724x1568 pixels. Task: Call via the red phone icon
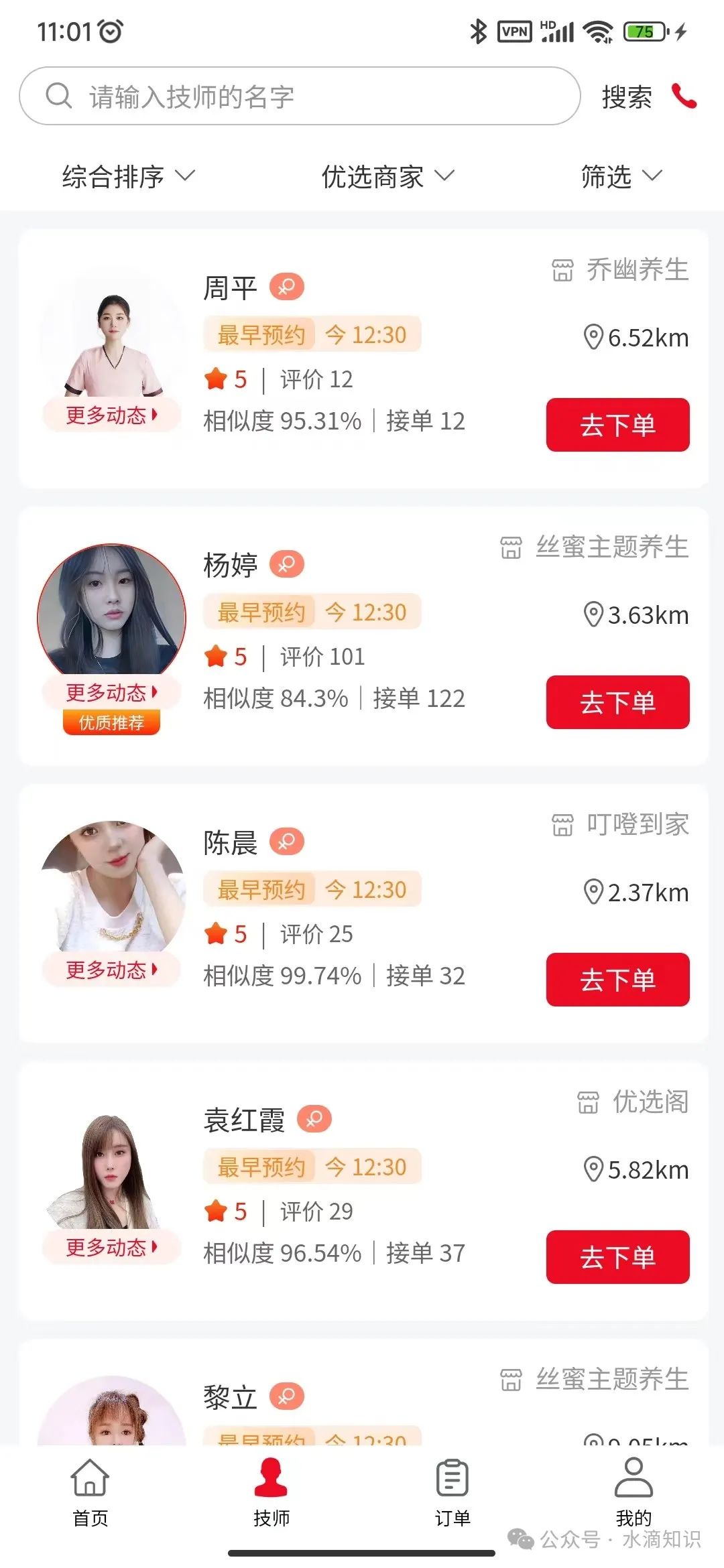(x=684, y=96)
